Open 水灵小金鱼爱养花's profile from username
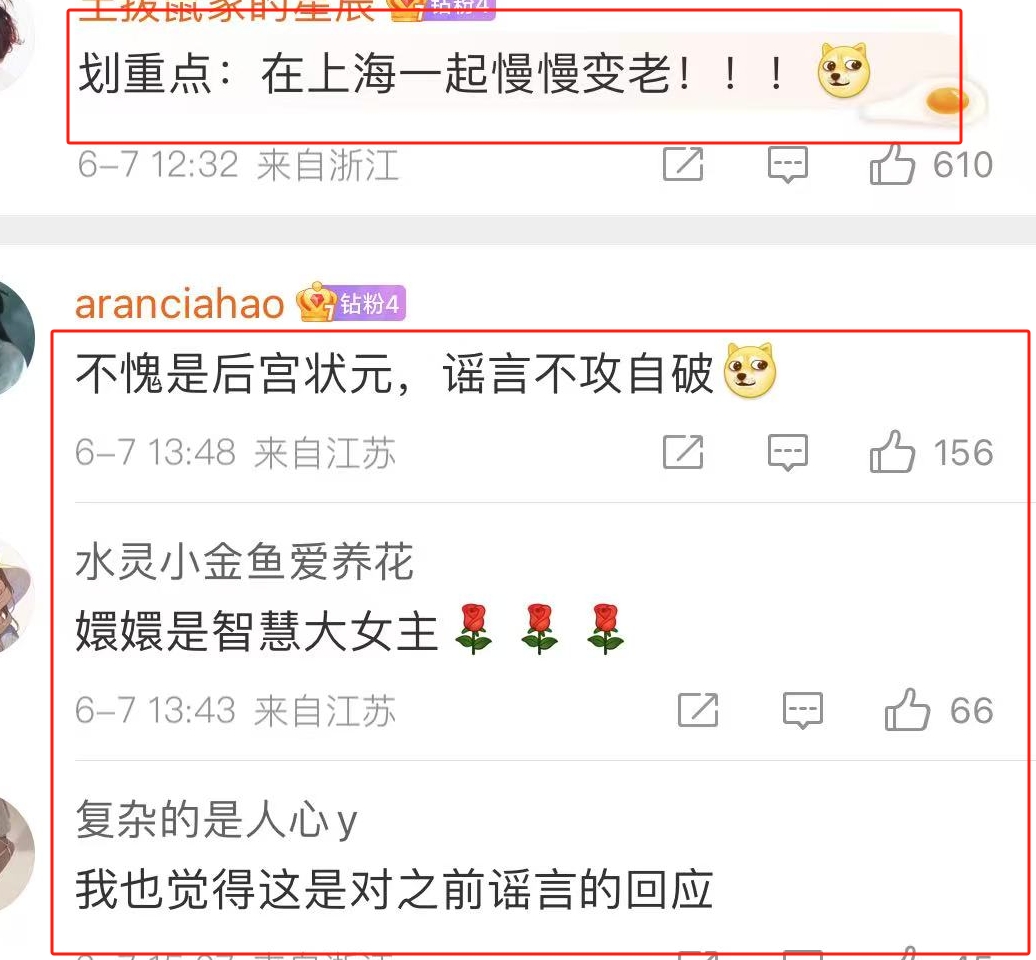The height and width of the screenshot is (960, 1036). 244,563
